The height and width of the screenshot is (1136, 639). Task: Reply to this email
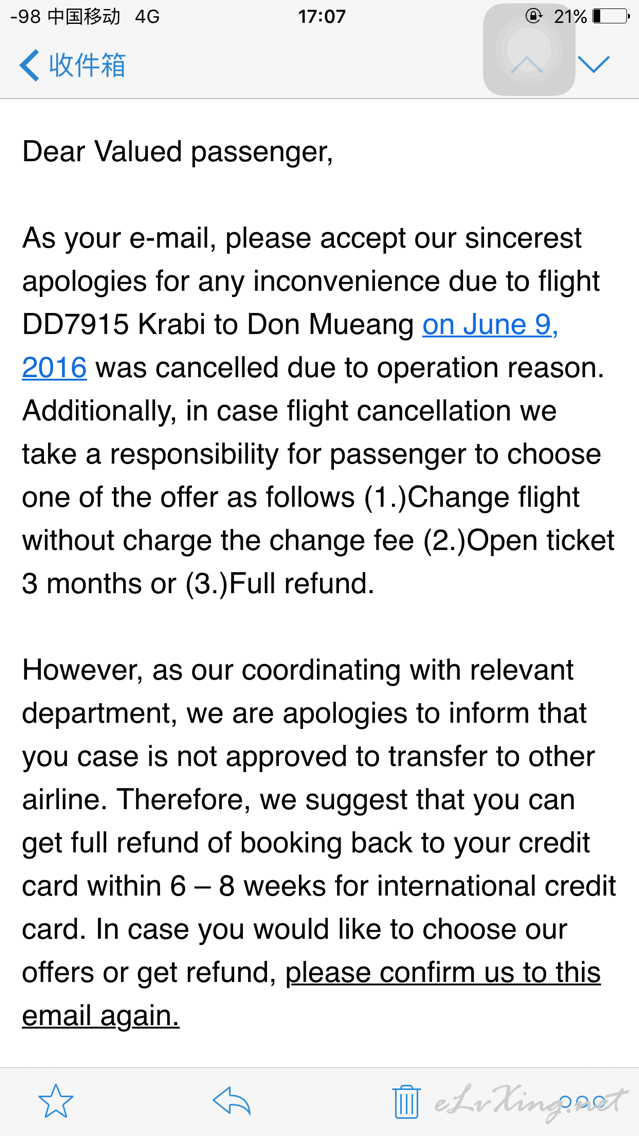(232, 1101)
